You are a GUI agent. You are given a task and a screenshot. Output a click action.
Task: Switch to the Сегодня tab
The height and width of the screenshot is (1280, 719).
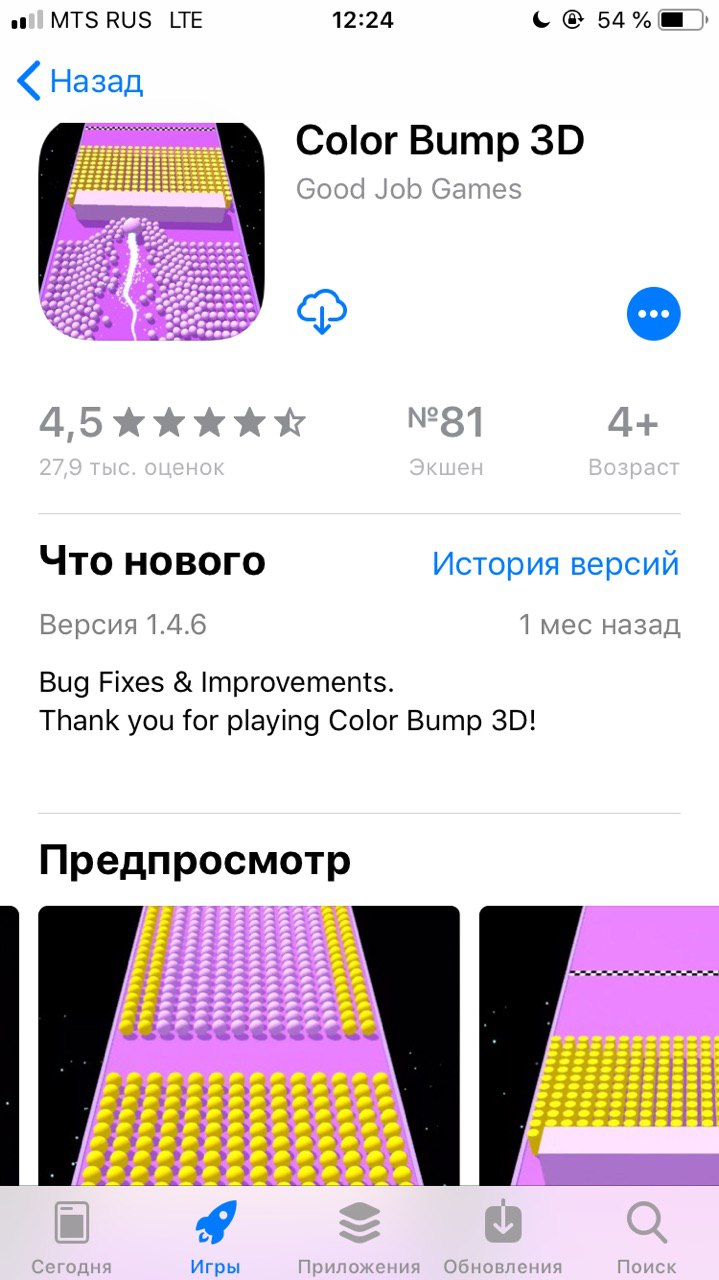(x=71, y=1237)
